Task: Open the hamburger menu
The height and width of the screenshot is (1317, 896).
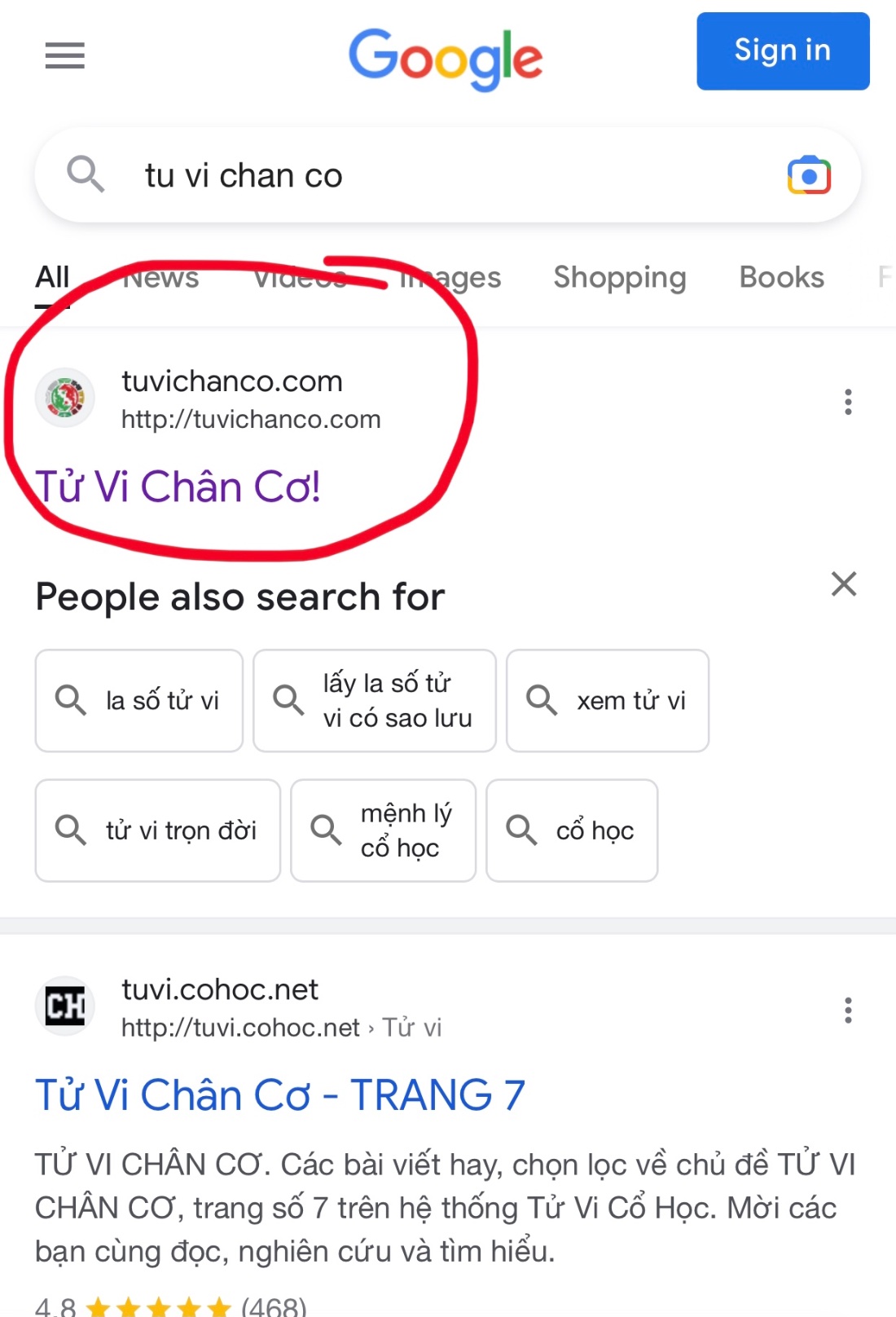Action: (x=65, y=55)
